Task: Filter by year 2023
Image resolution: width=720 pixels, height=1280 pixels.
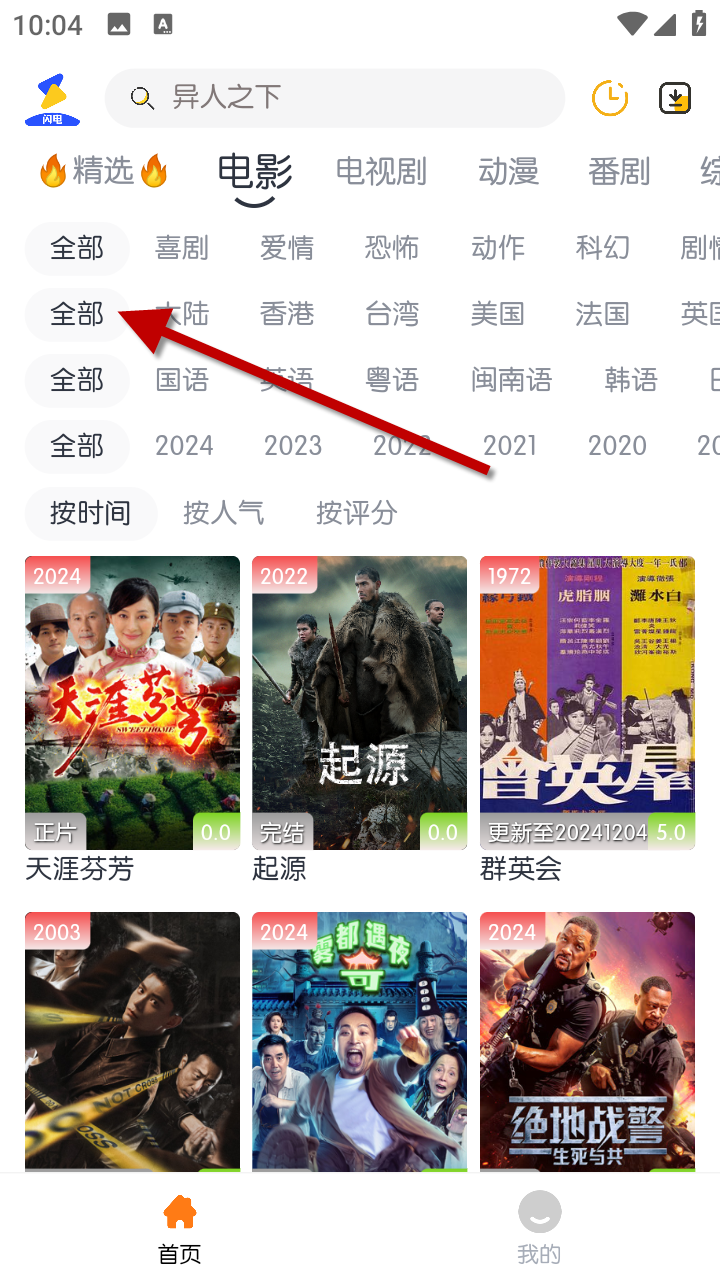Action: click(x=293, y=446)
